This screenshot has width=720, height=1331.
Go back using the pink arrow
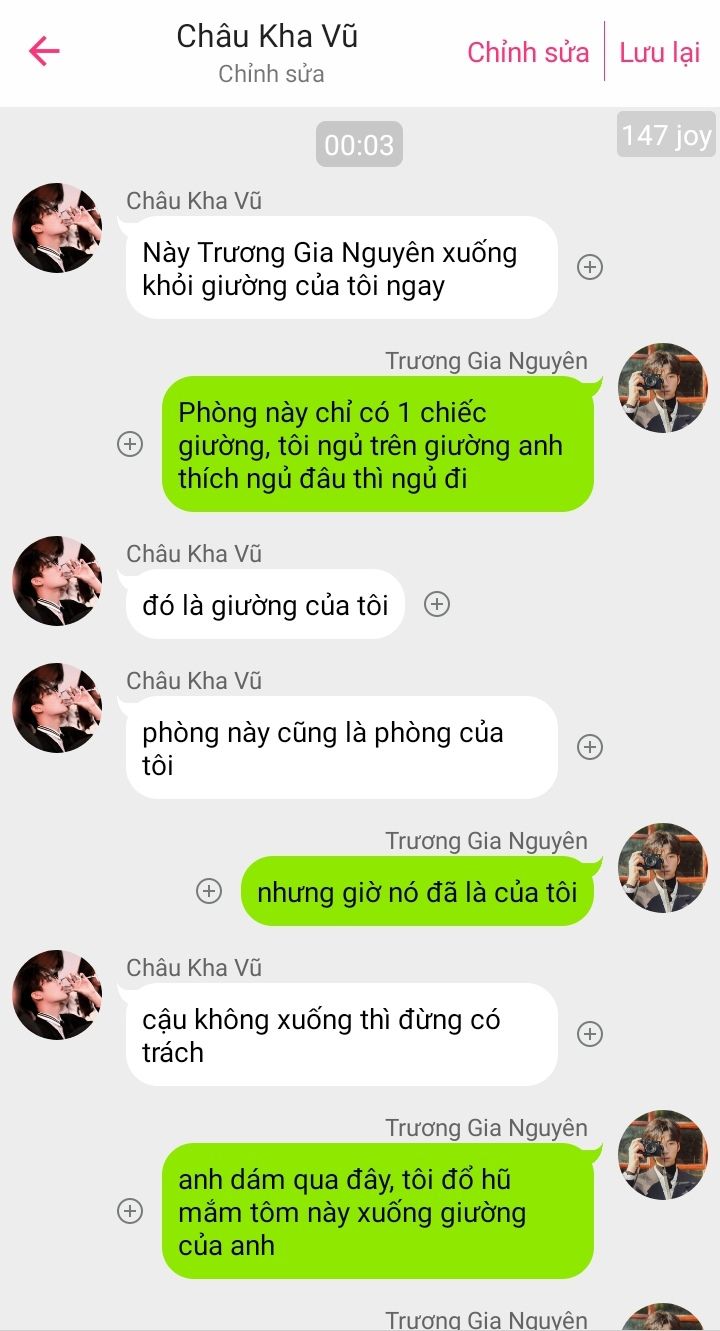tap(44, 51)
